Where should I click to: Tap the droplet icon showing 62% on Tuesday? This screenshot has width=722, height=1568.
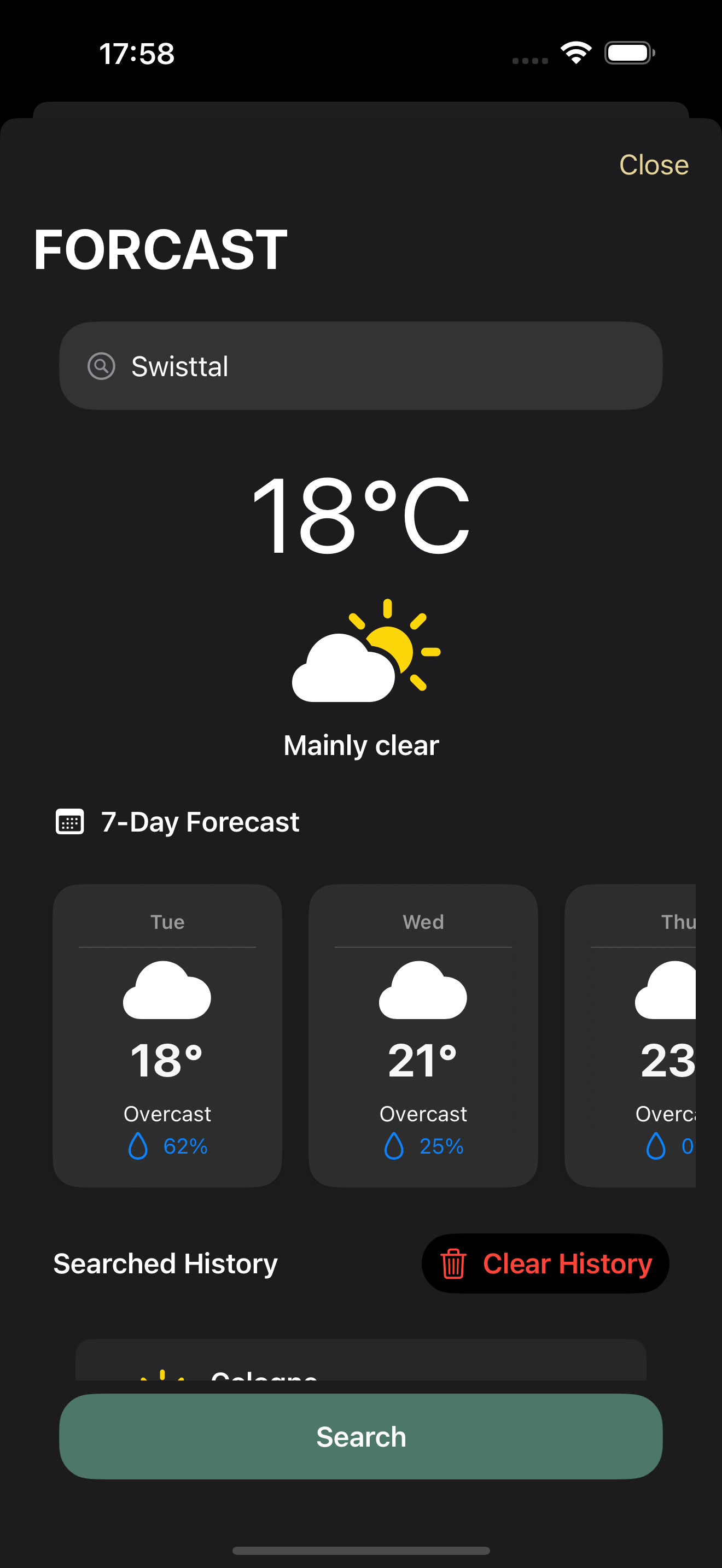(x=138, y=1145)
